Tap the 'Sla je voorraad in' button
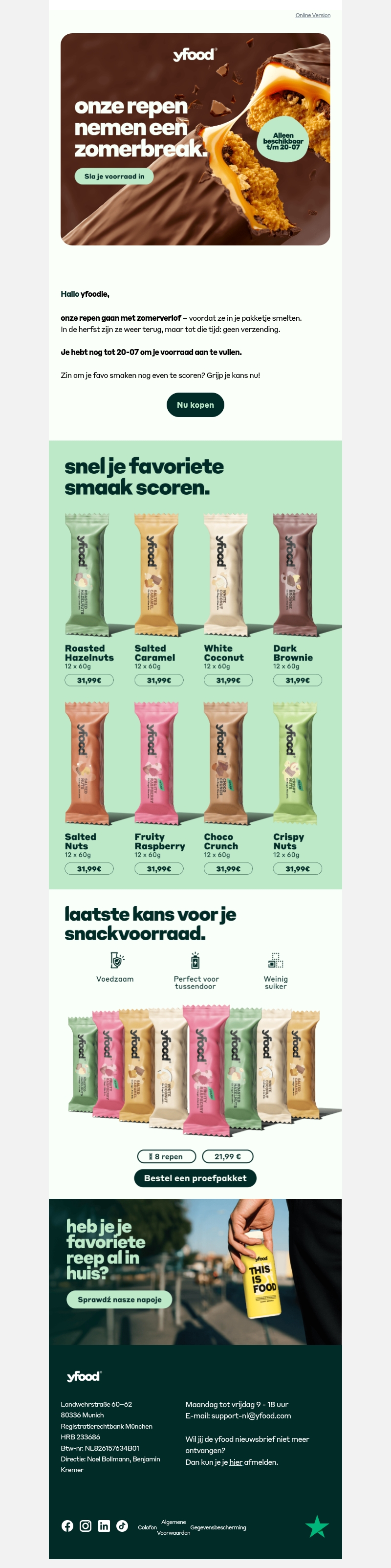 tap(114, 177)
